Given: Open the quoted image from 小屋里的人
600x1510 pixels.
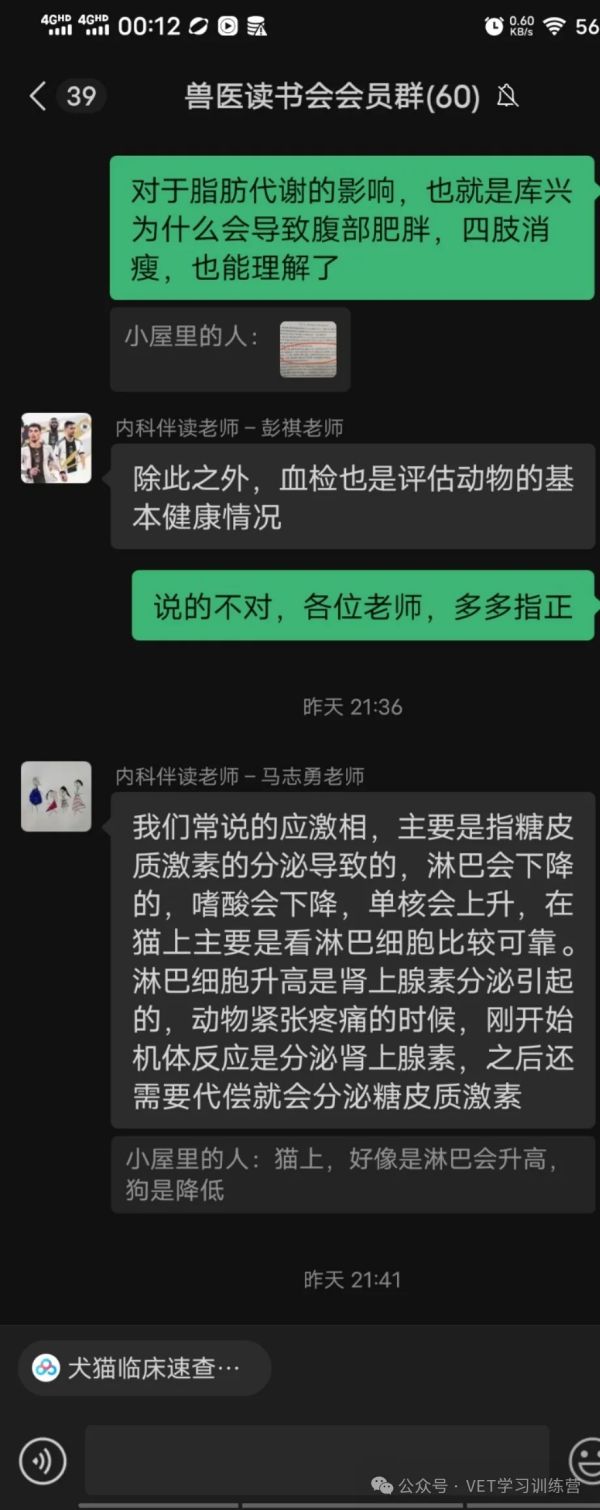Looking at the screenshot, I should [308, 349].
